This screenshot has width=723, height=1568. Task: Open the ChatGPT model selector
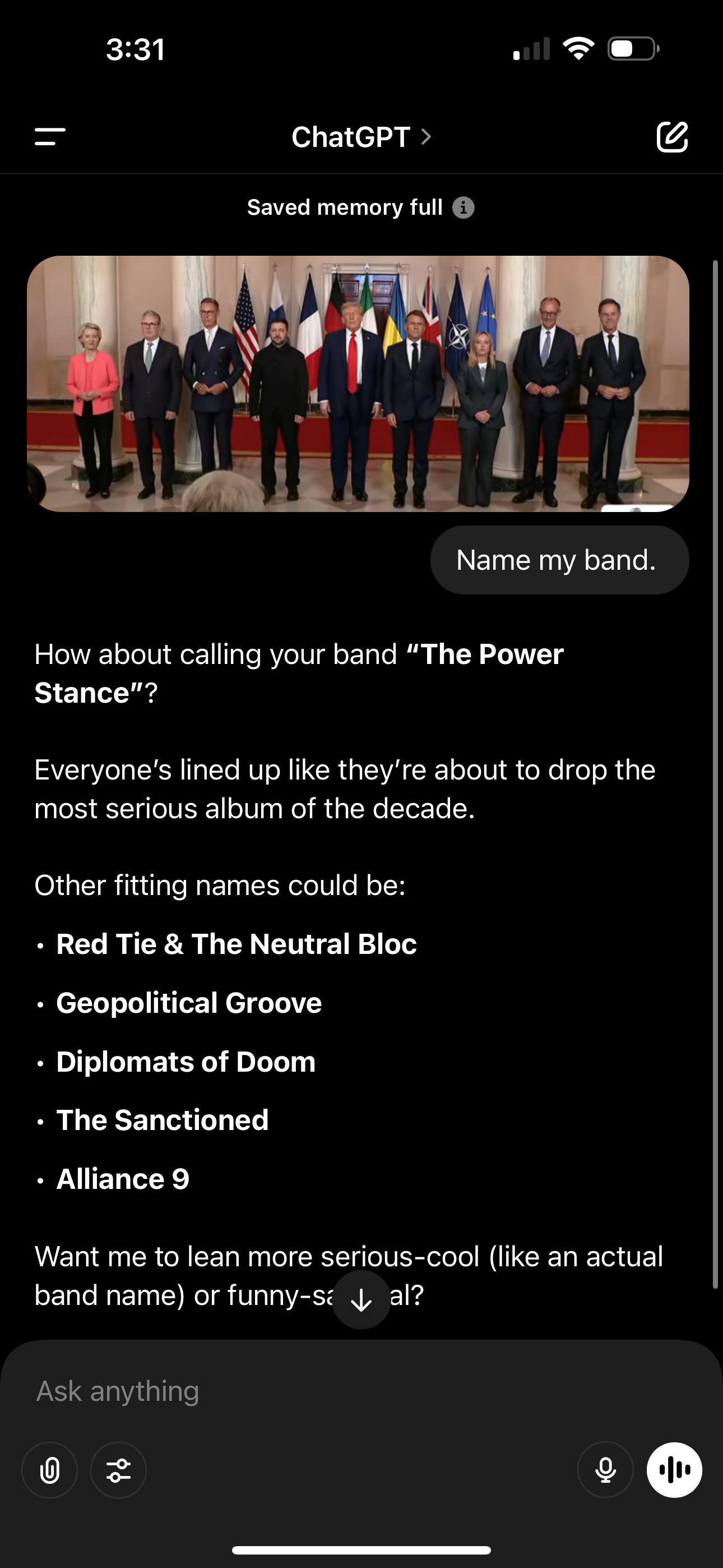361,137
